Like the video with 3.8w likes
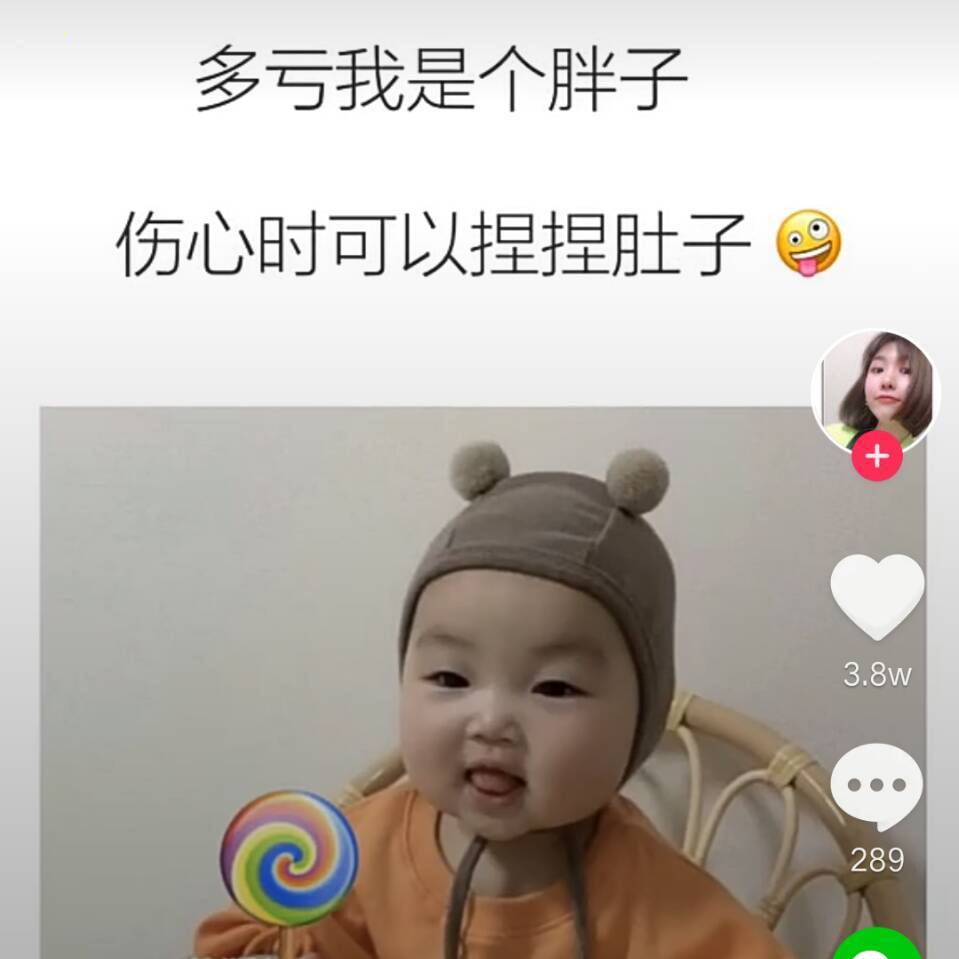The image size is (959, 959). (x=877, y=597)
